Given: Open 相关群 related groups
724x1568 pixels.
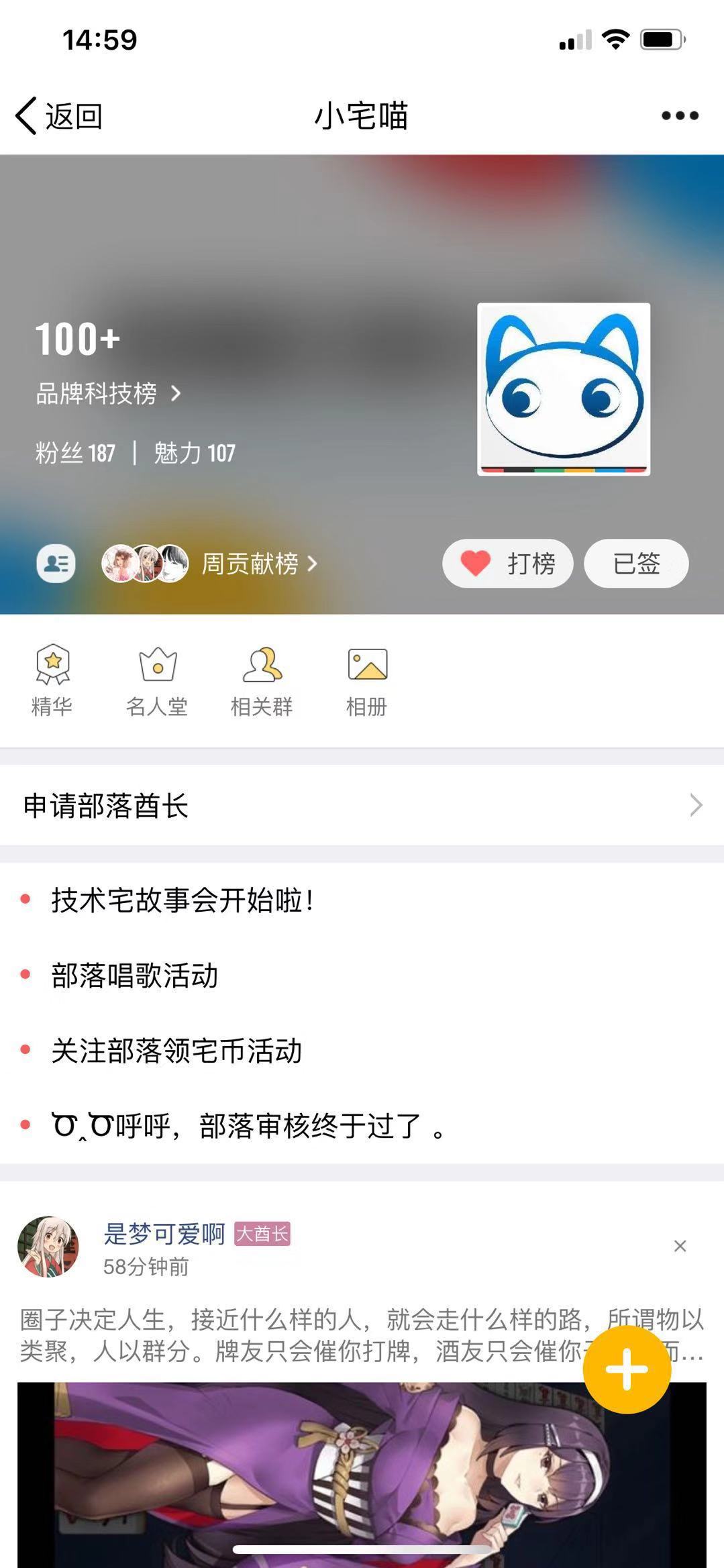Looking at the screenshot, I should coord(262,681).
